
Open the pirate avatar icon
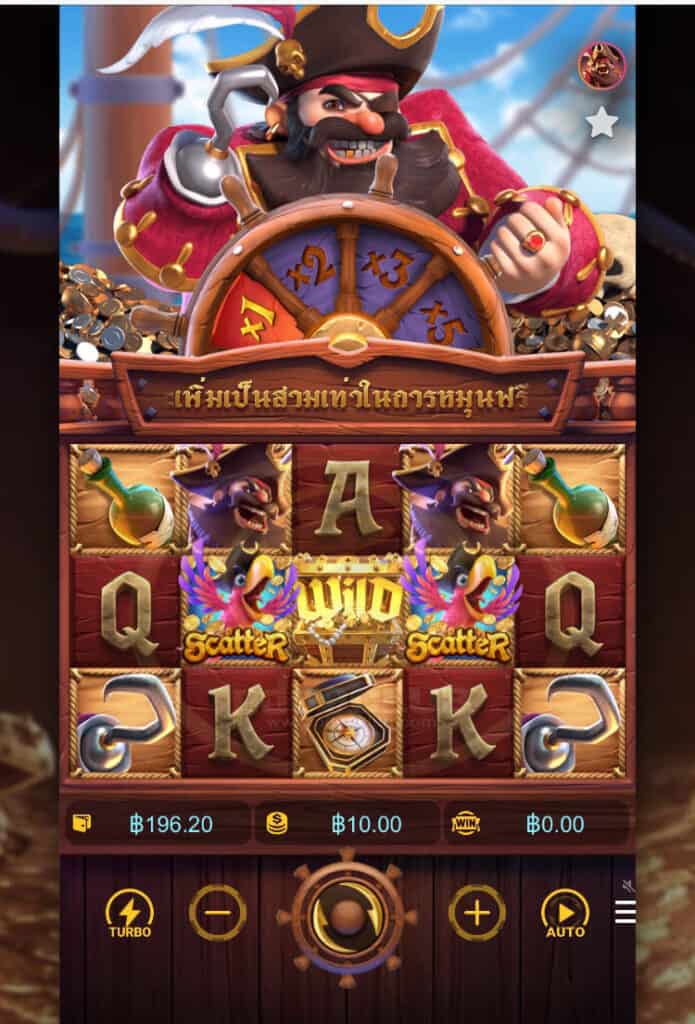(601, 66)
